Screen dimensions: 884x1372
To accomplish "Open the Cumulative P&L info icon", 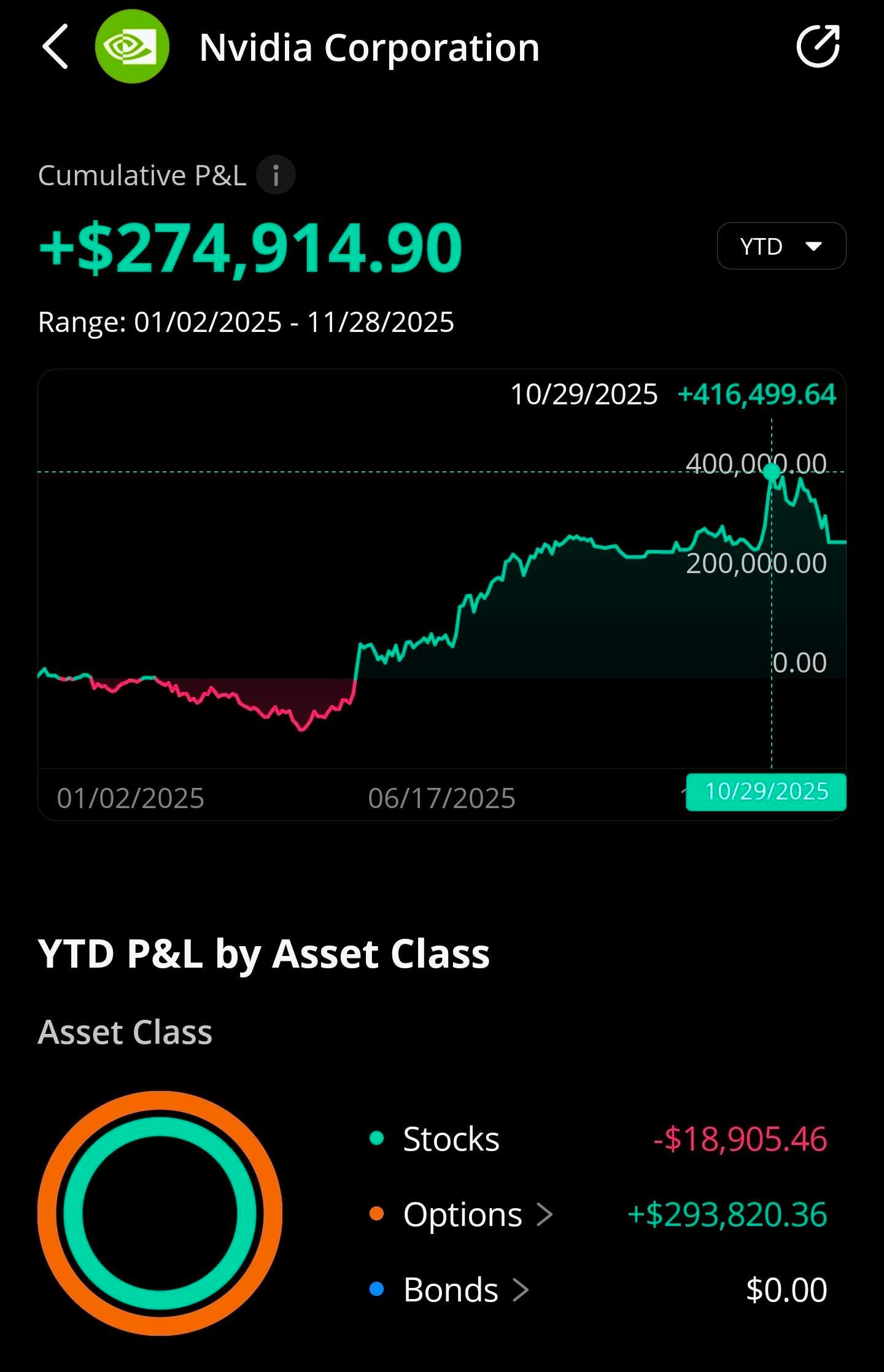I will click(276, 175).
